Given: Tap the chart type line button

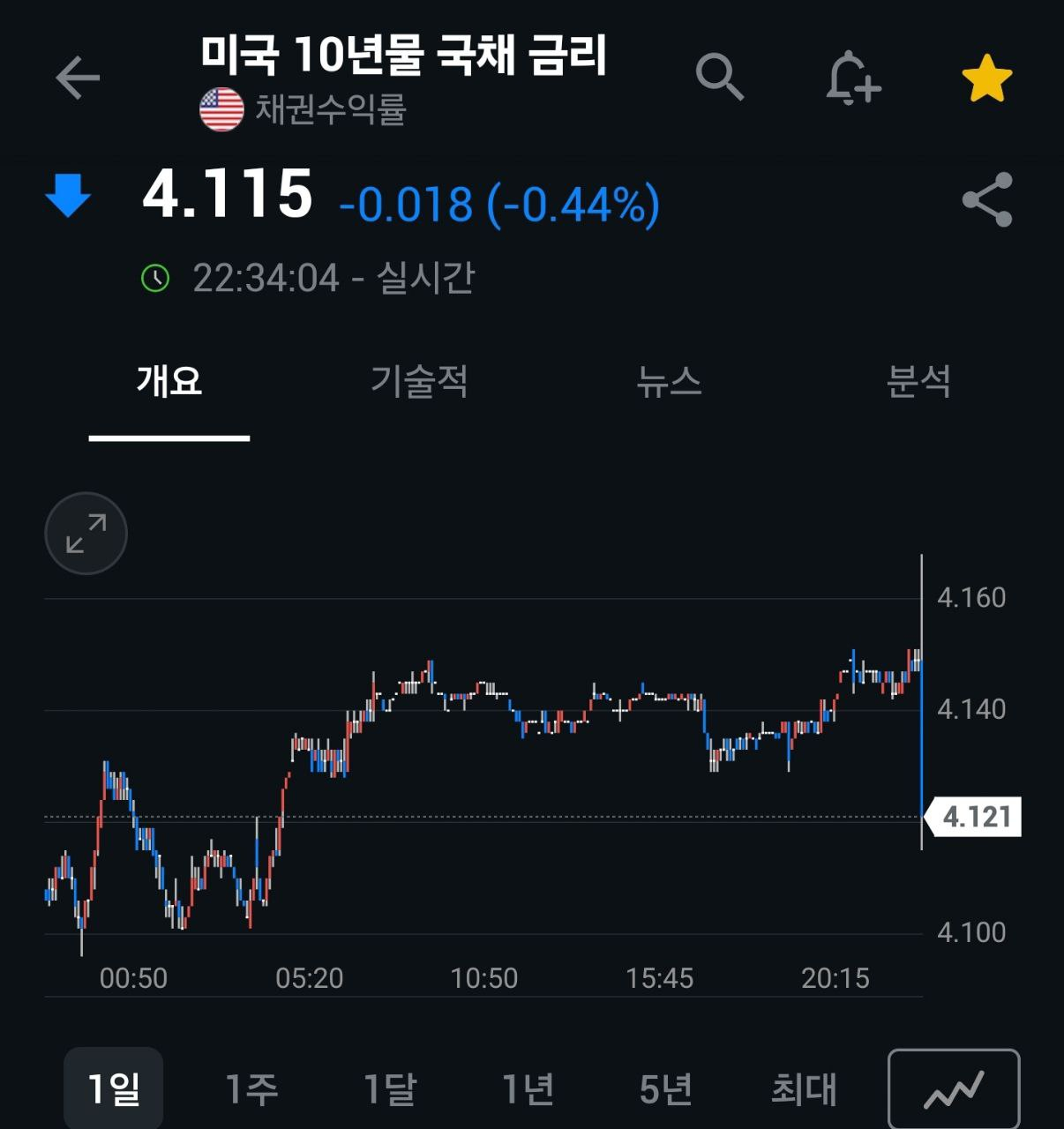Looking at the screenshot, I should [x=954, y=1090].
